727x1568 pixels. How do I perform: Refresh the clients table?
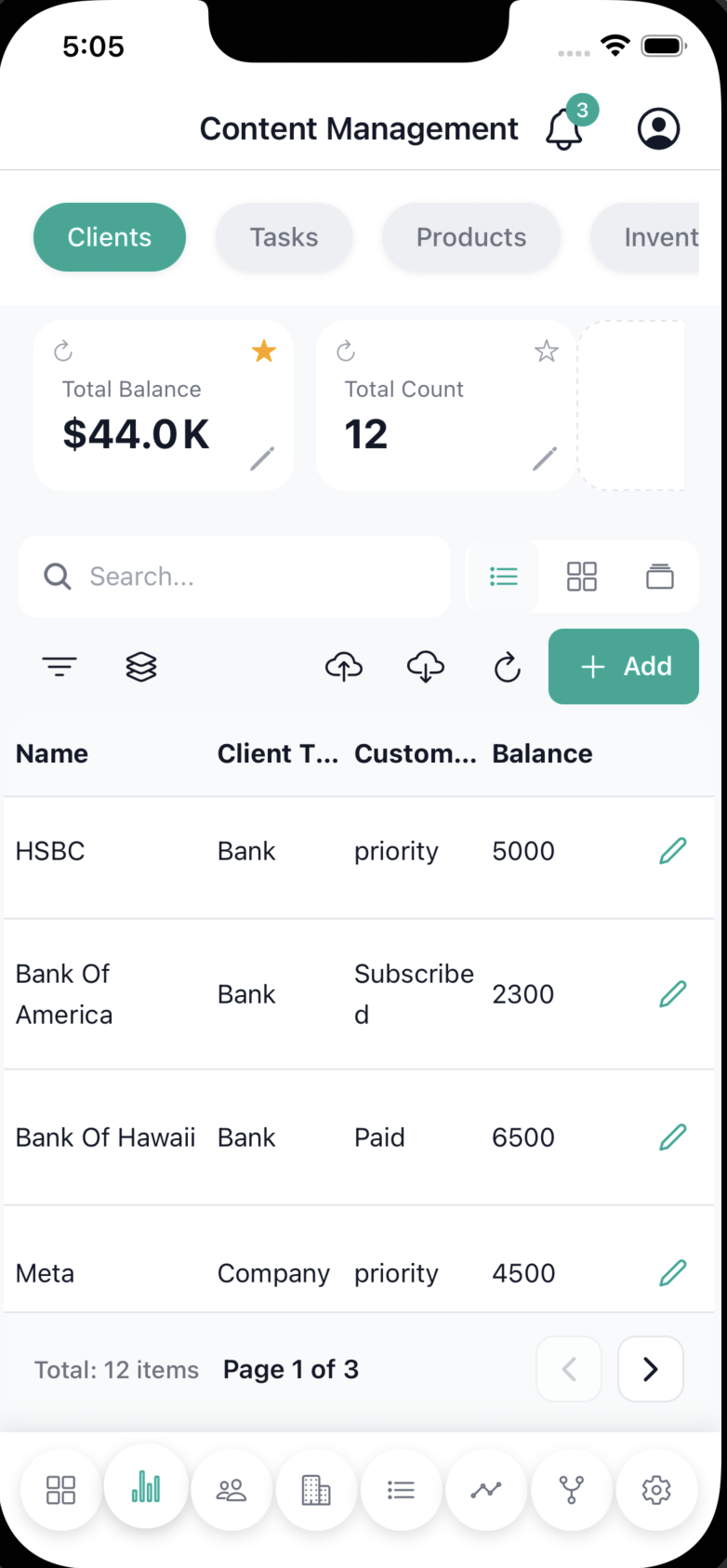[507, 666]
